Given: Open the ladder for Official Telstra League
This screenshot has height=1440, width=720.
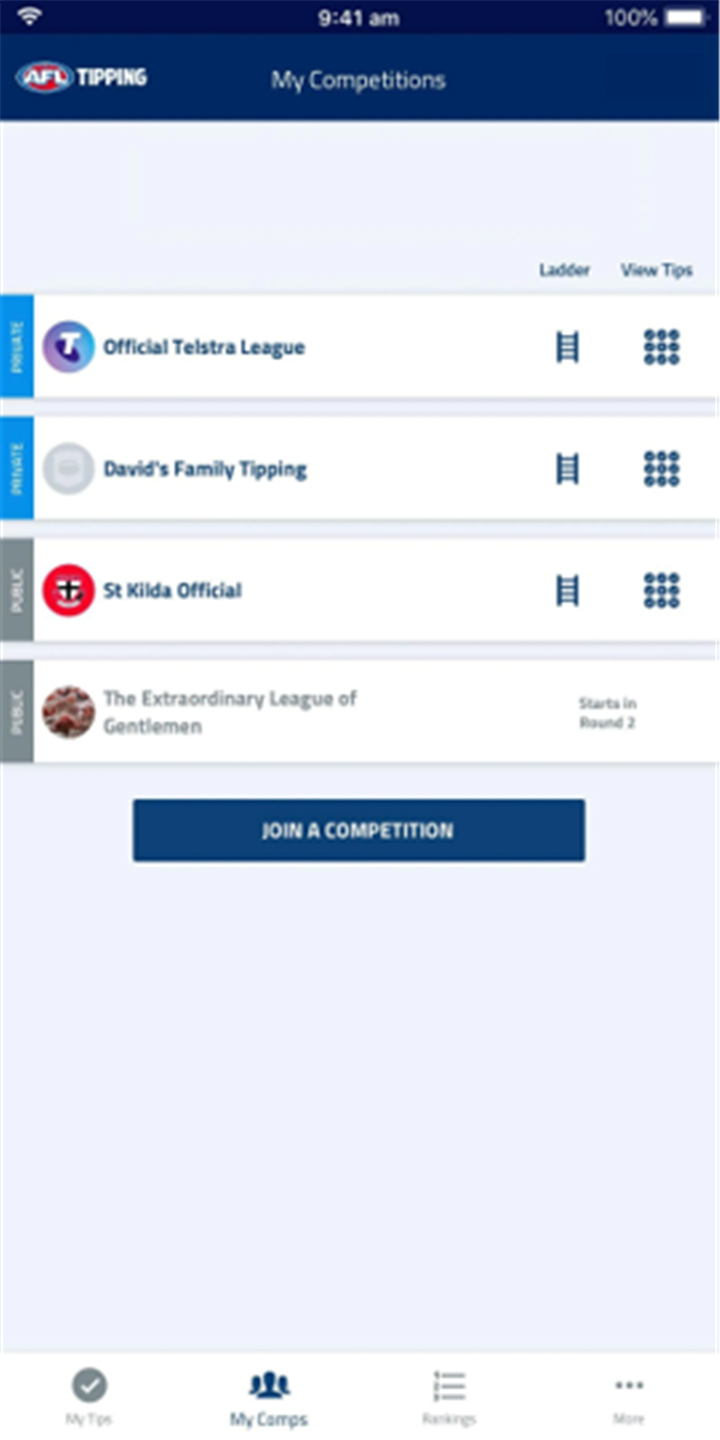Looking at the screenshot, I should [567, 347].
